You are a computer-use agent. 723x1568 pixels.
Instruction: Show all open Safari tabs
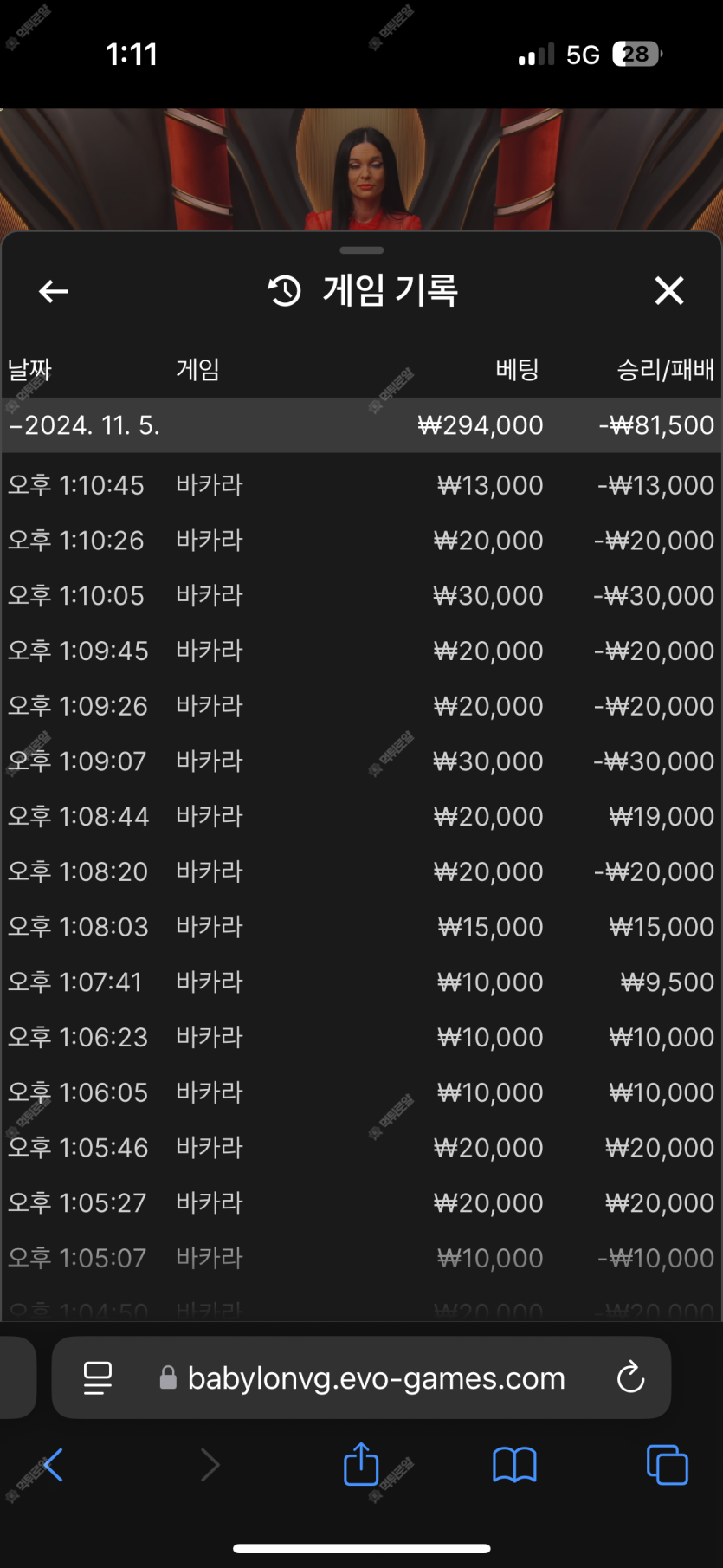[x=667, y=1465]
